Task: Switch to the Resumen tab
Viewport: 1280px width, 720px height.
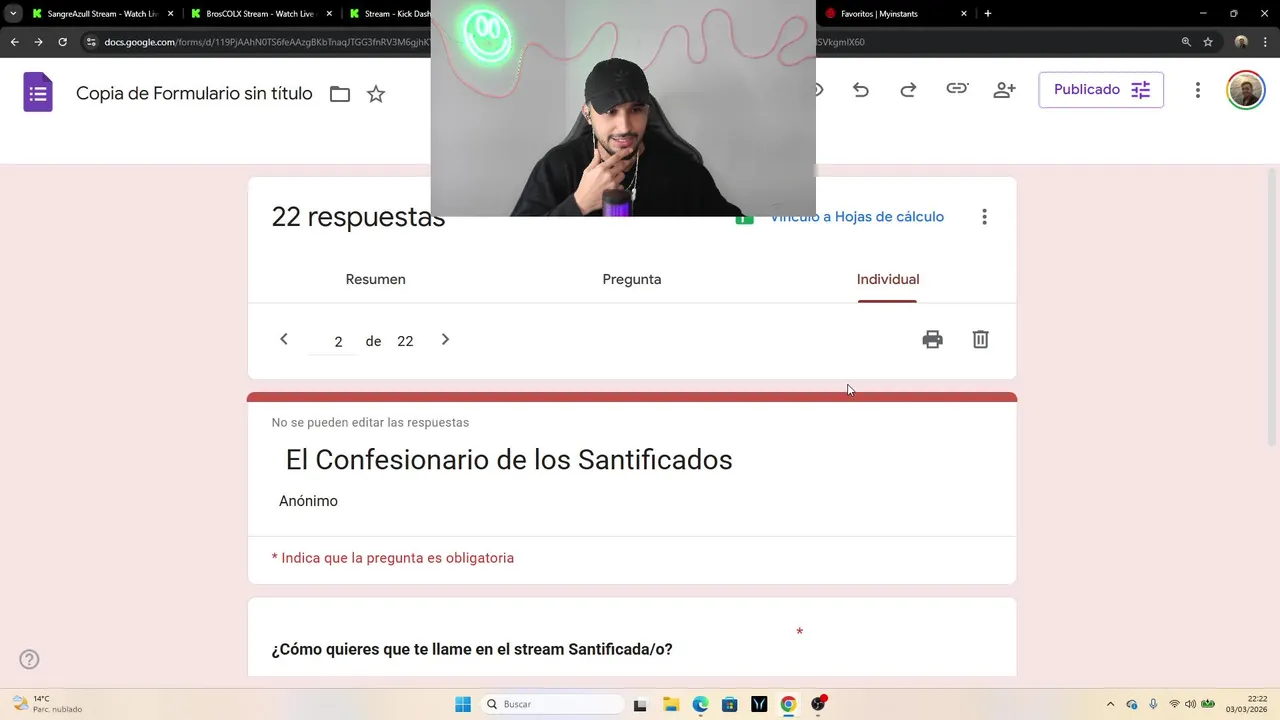Action: pos(375,279)
